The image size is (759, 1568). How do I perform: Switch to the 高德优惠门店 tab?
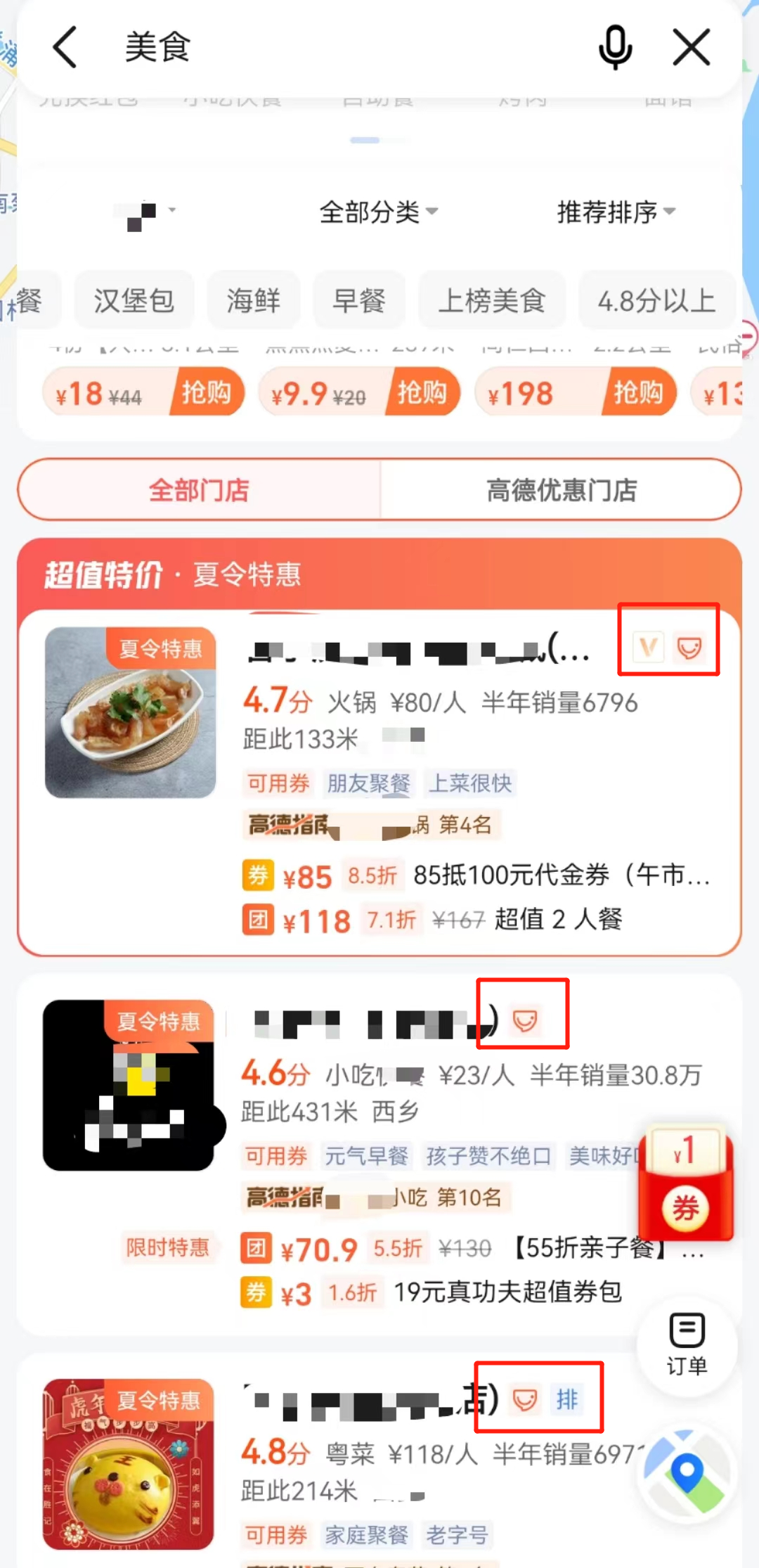tap(561, 490)
